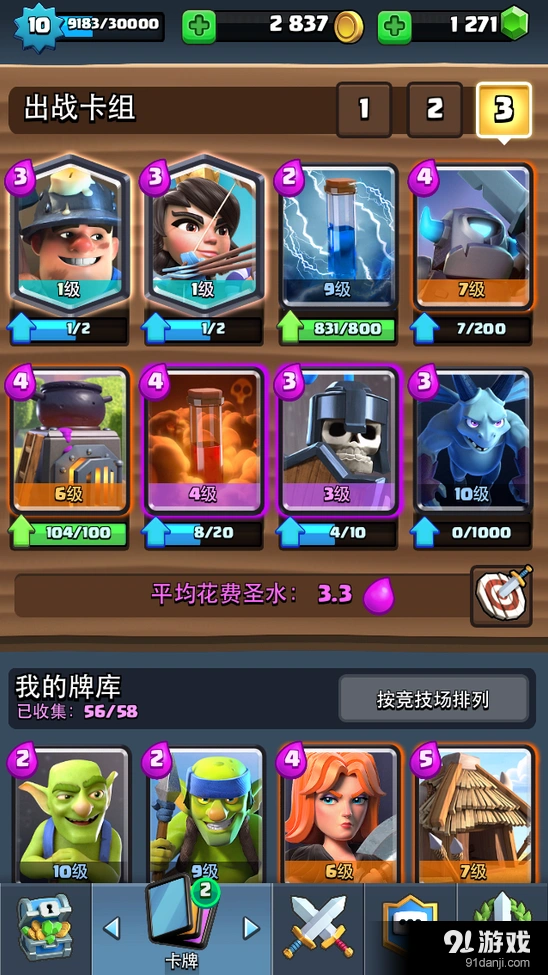Open the target and sword icon button
548x975 pixels.
point(503,596)
